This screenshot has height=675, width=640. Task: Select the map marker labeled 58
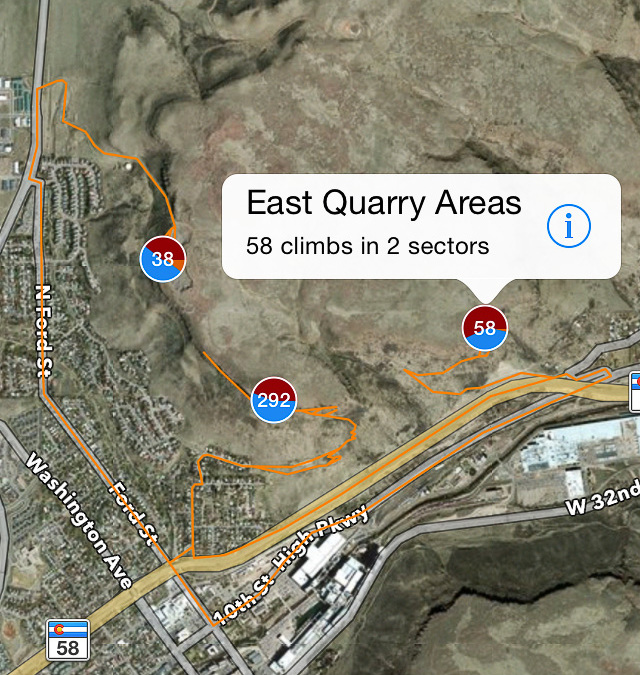pos(485,328)
